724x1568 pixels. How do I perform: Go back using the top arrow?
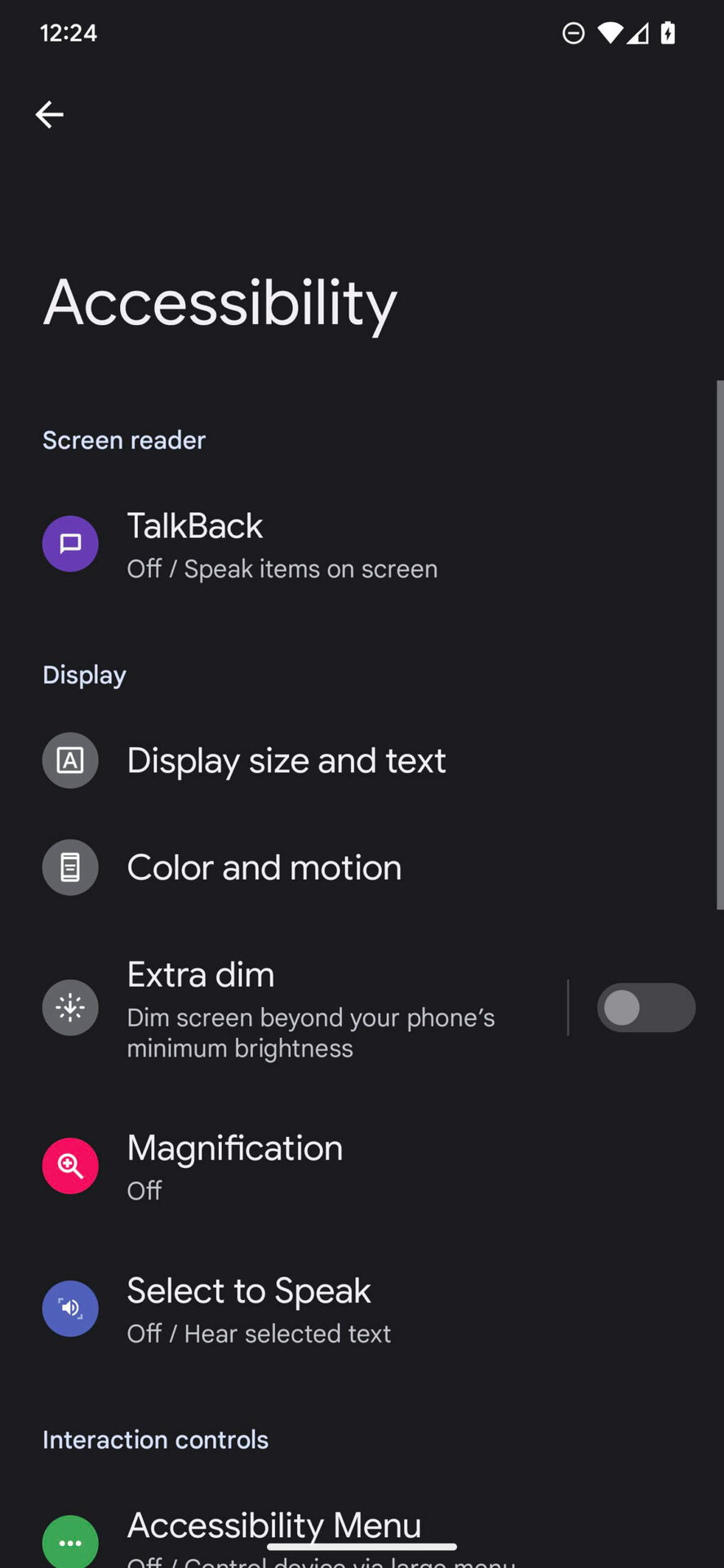coord(50,114)
